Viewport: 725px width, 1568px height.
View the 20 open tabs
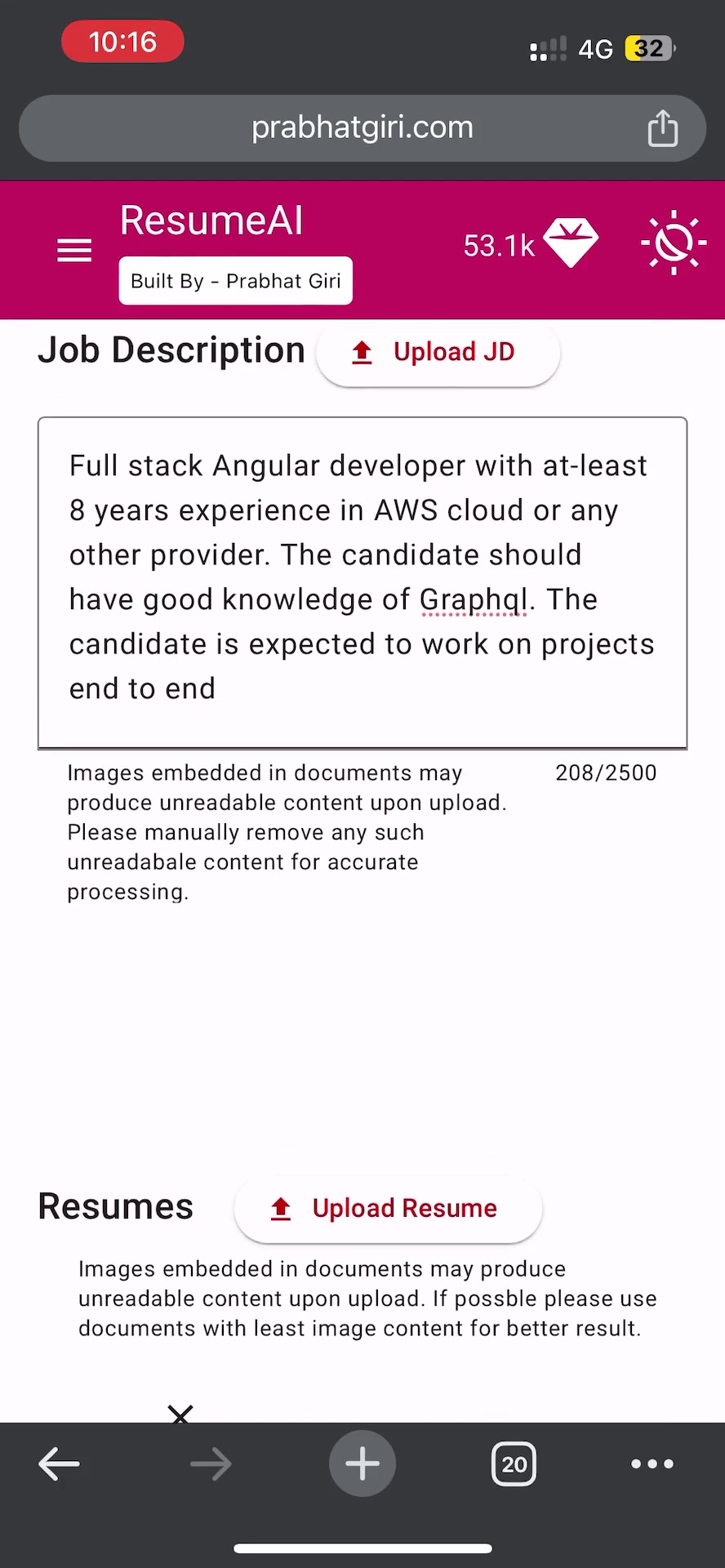coord(514,1463)
